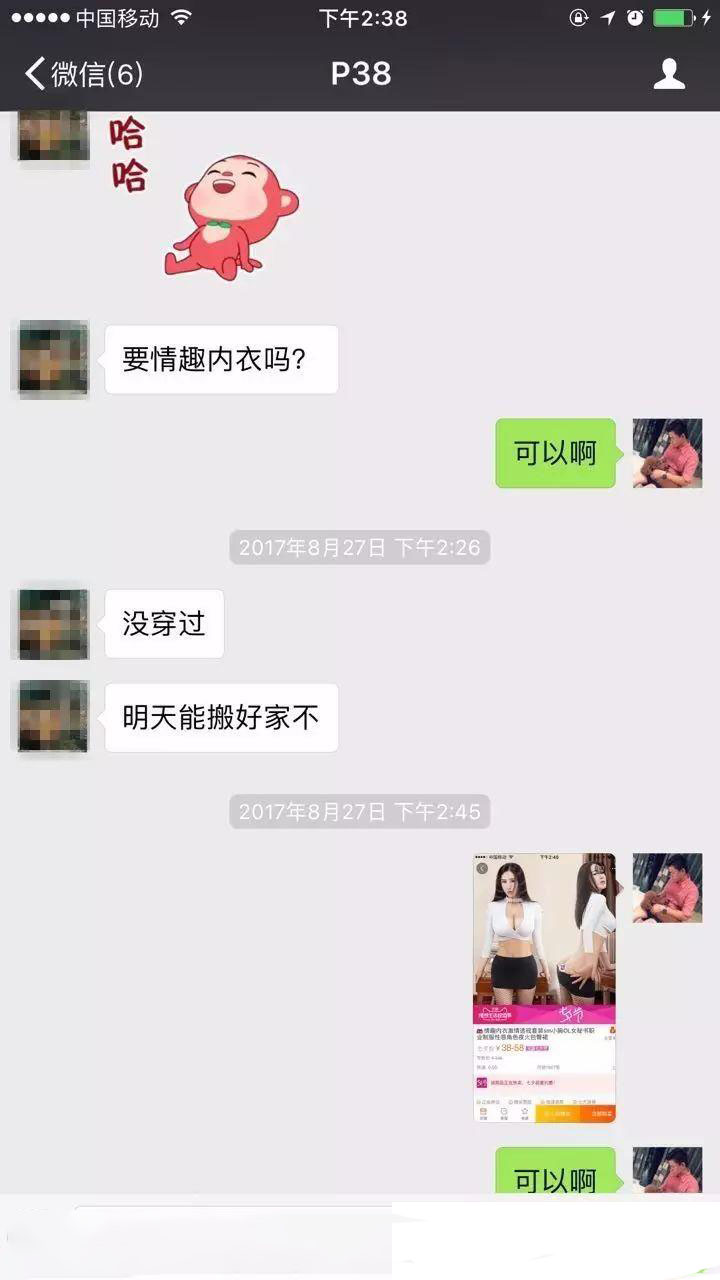
Task: Go back to the 微信 chat list
Action: click(82, 74)
